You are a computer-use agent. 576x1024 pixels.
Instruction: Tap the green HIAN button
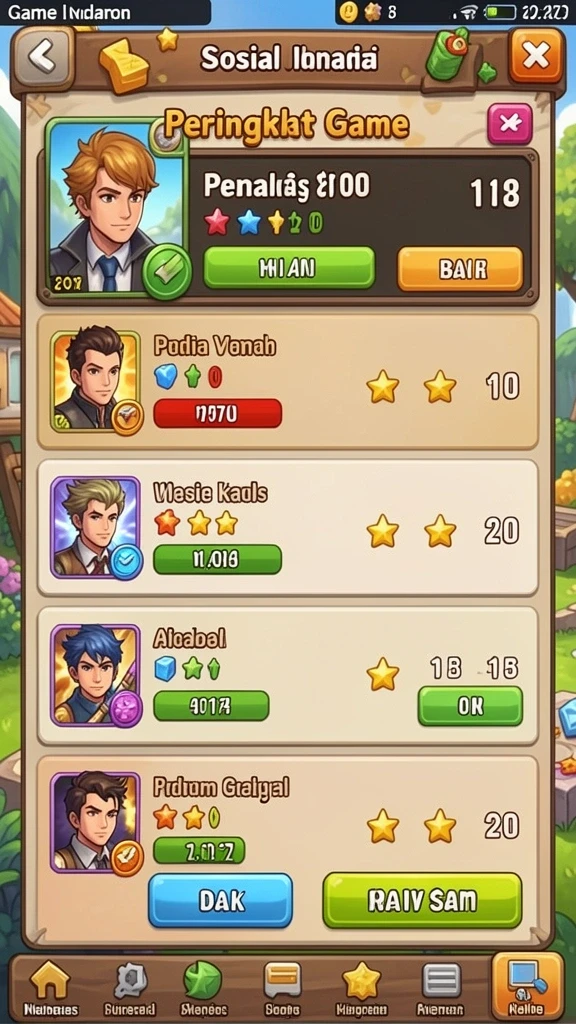(x=289, y=268)
